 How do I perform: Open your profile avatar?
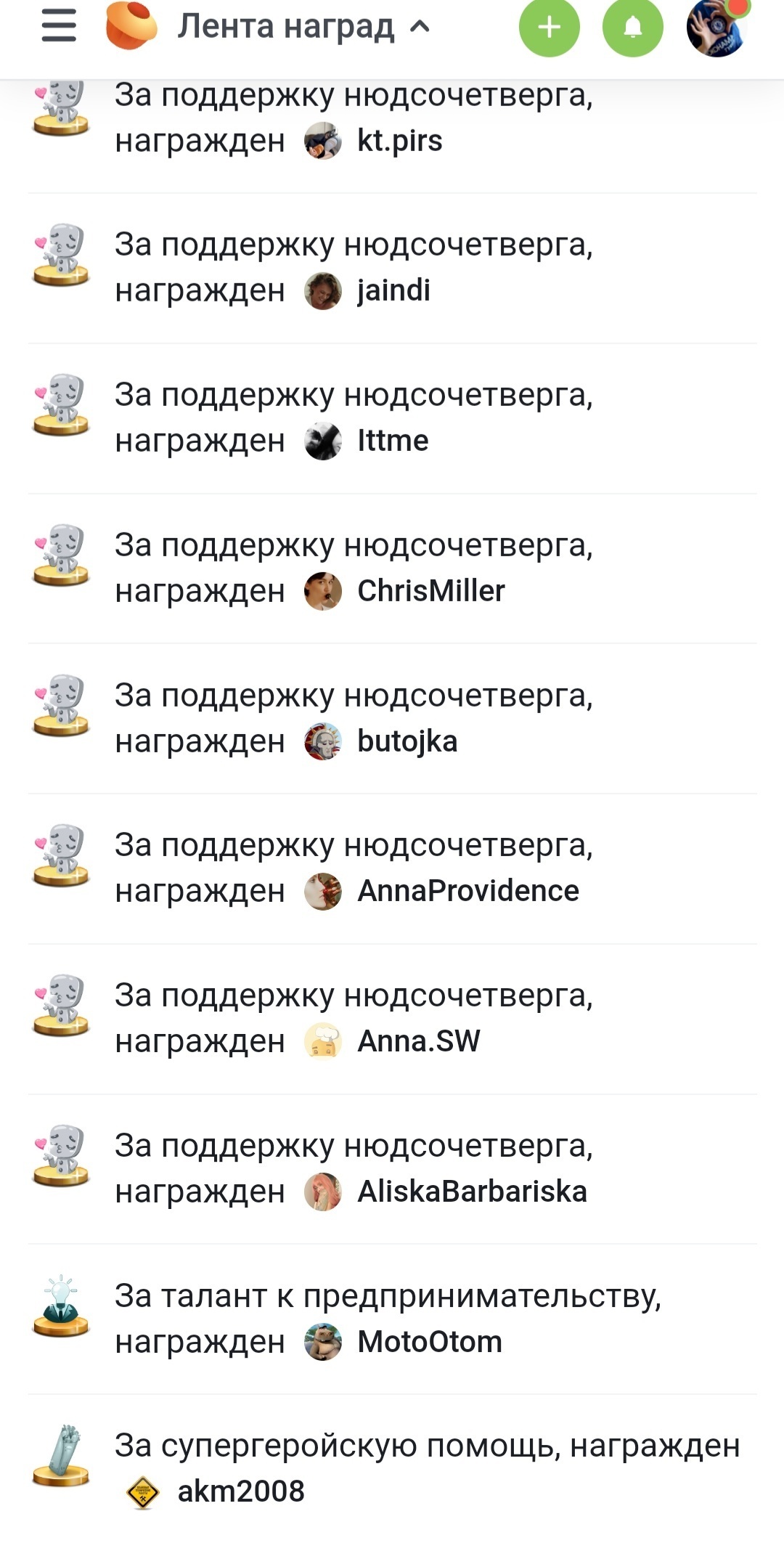pyautogui.click(x=717, y=28)
